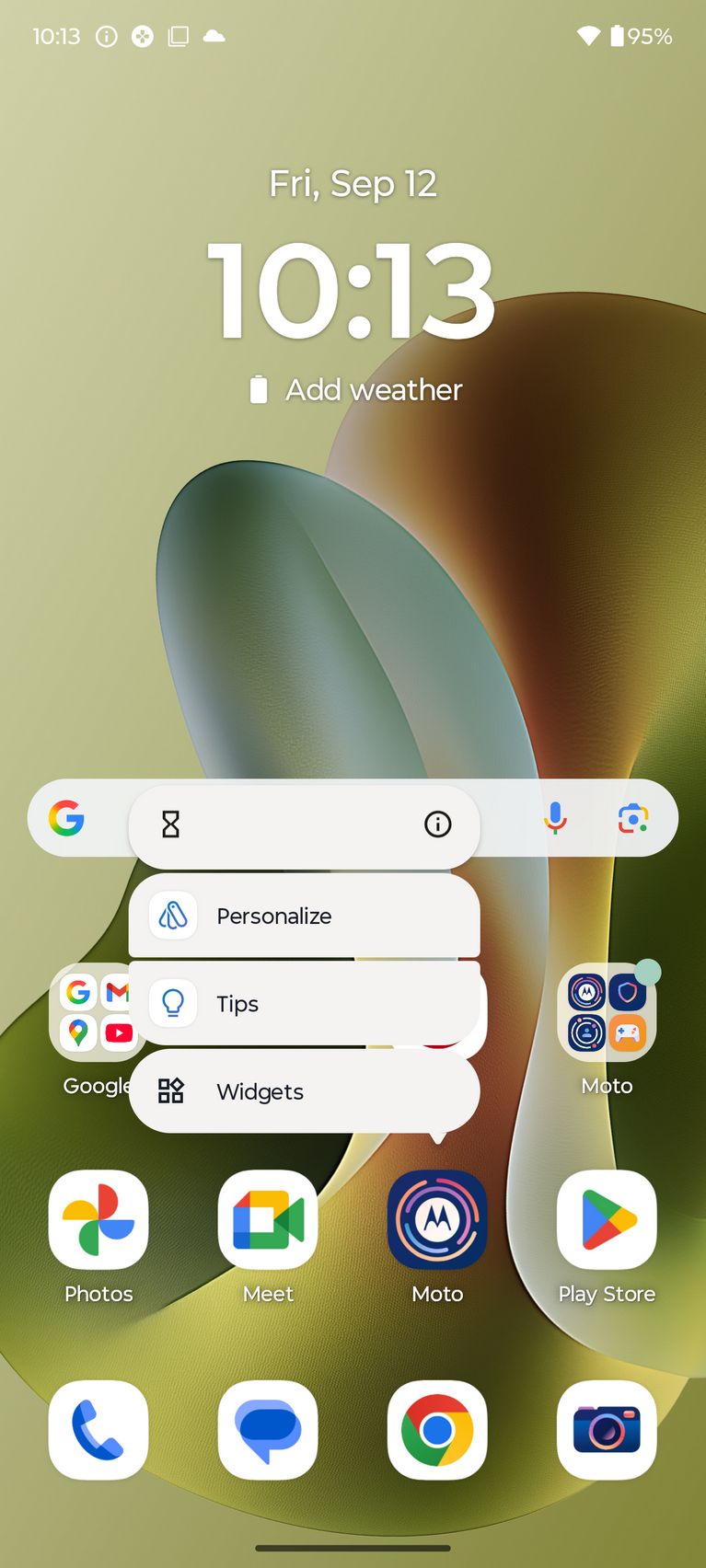Open the Moto folder
The image size is (706, 1568).
click(x=607, y=1012)
